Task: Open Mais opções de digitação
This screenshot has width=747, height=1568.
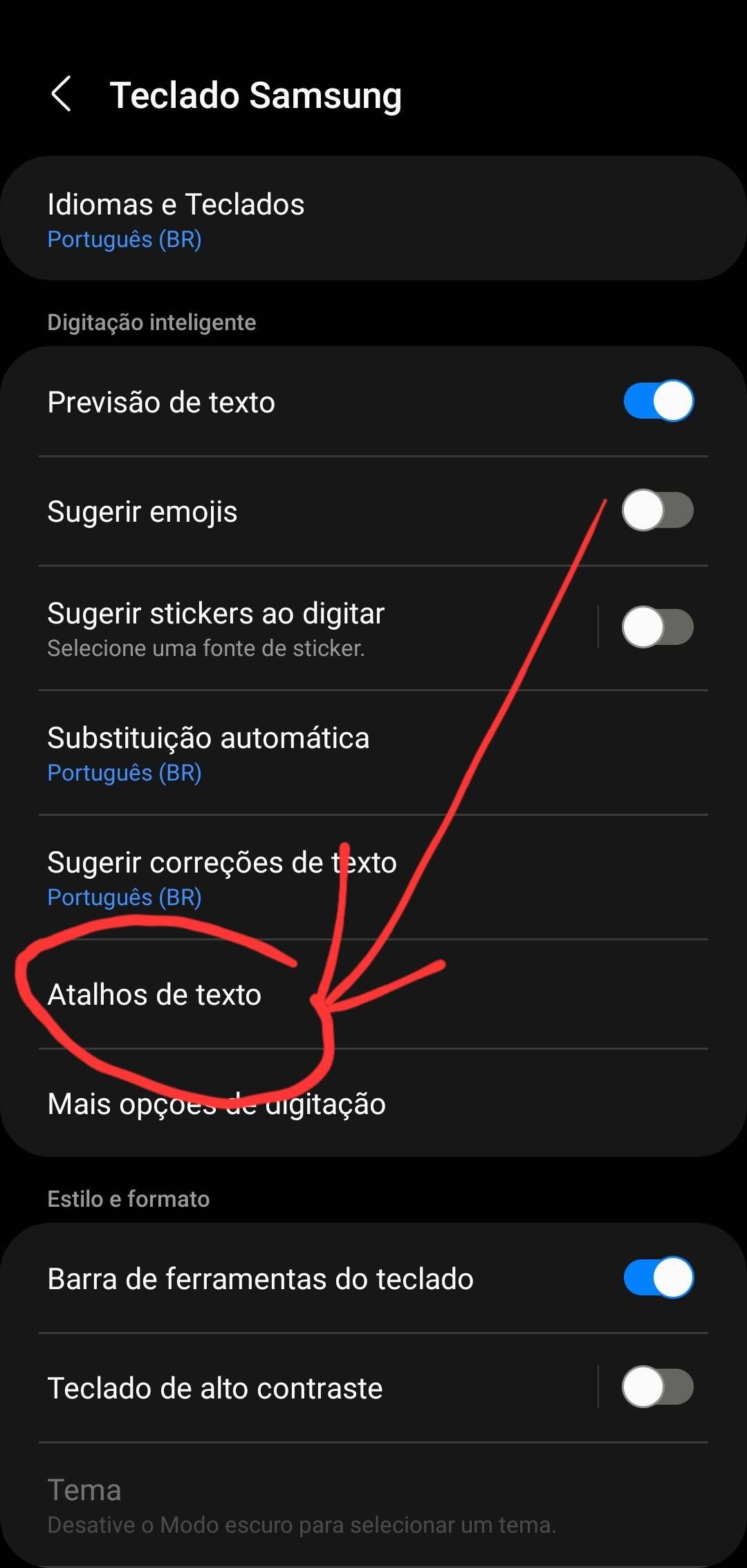Action: [216, 1104]
